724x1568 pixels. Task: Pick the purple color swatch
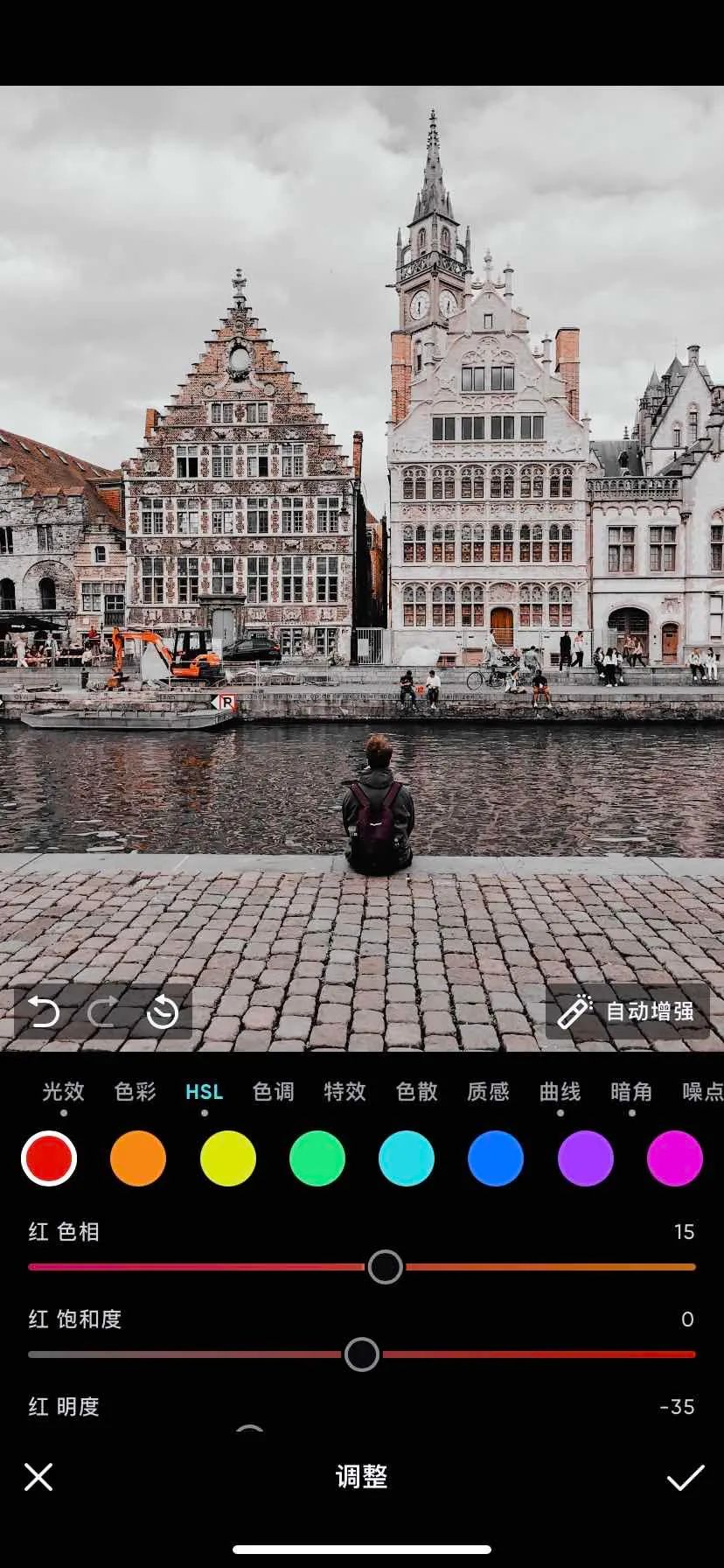585,1158
